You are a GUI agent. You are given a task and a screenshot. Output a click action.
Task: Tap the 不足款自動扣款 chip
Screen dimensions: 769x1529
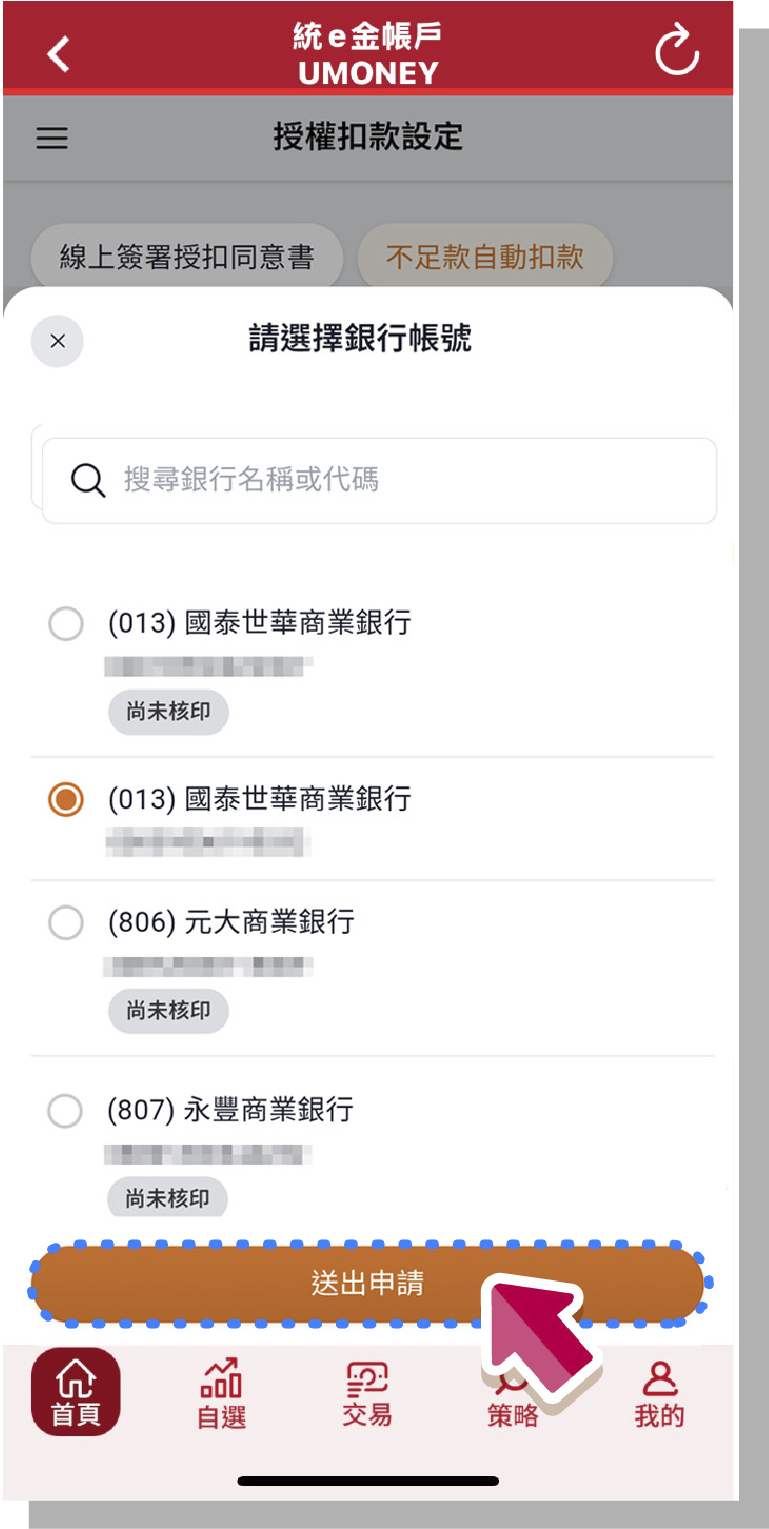pos(485,257)
